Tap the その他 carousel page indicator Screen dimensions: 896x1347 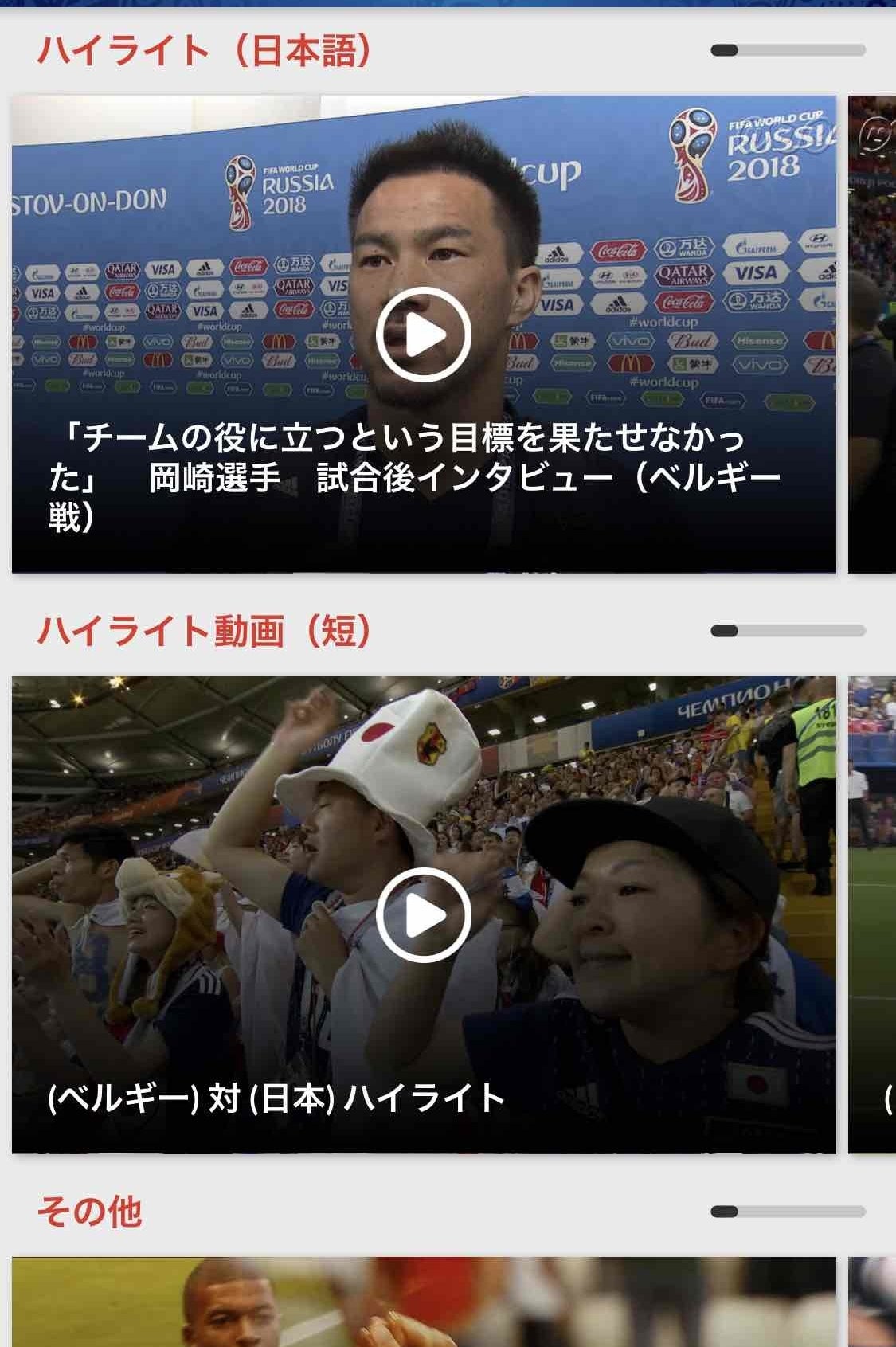[x=788, y=1212]
